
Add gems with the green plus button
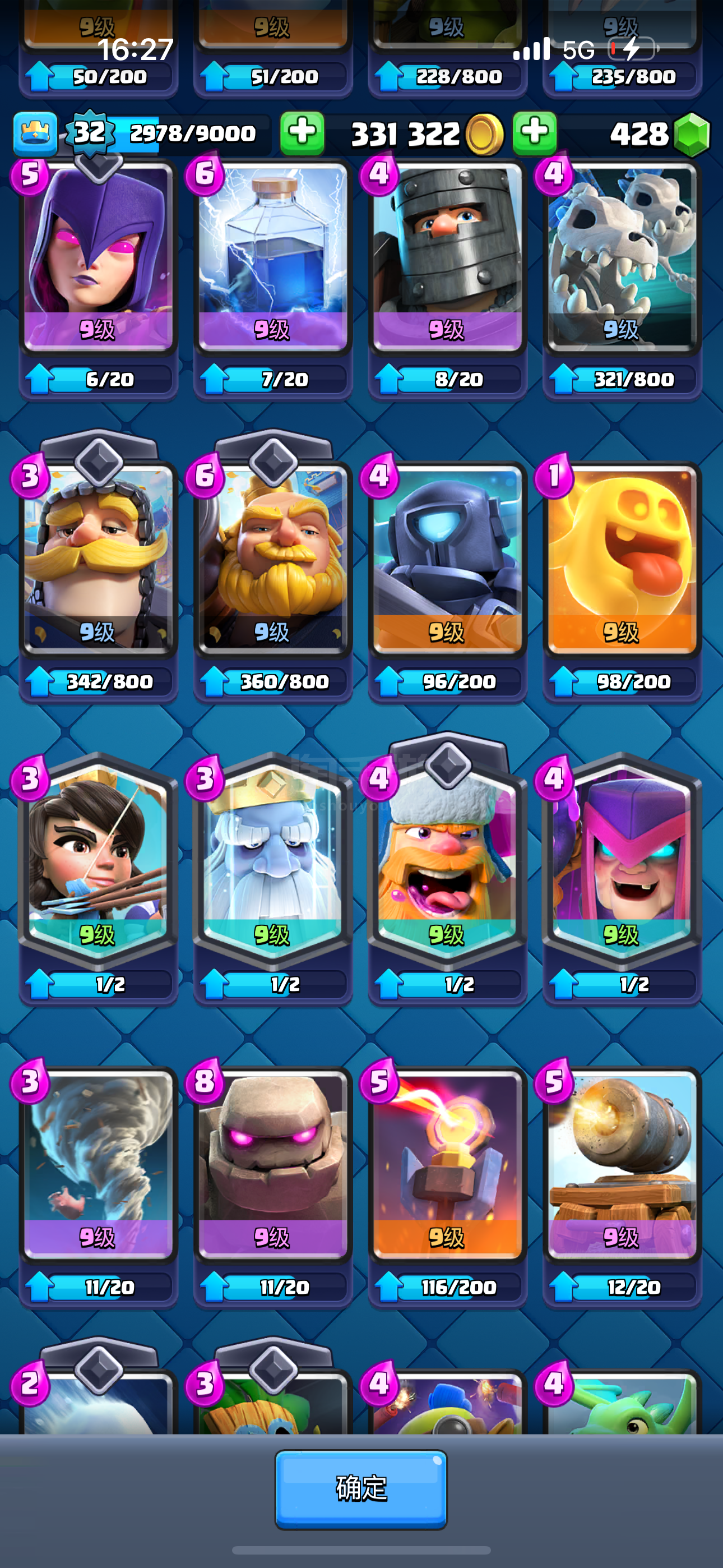(534, 133)
